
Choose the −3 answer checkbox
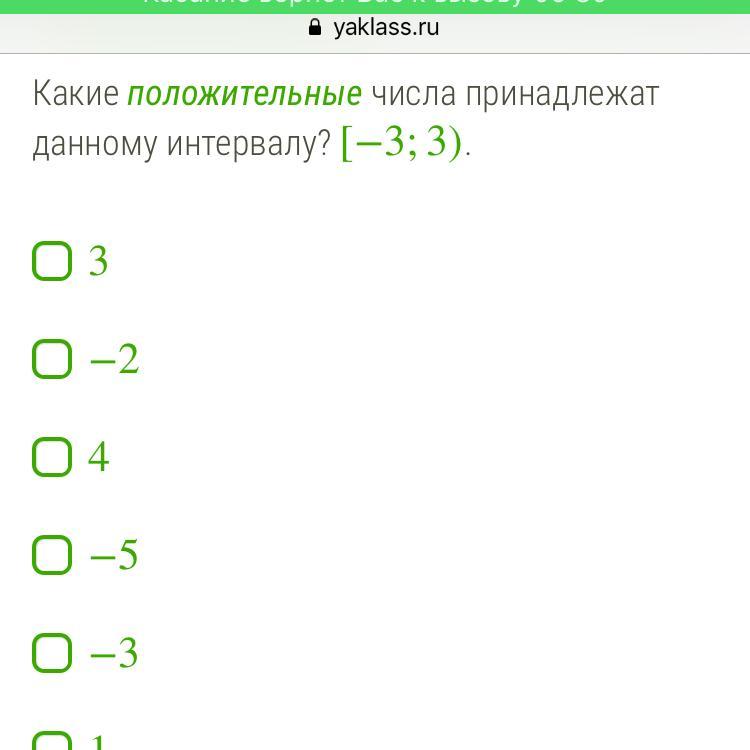tap(52, 653)
